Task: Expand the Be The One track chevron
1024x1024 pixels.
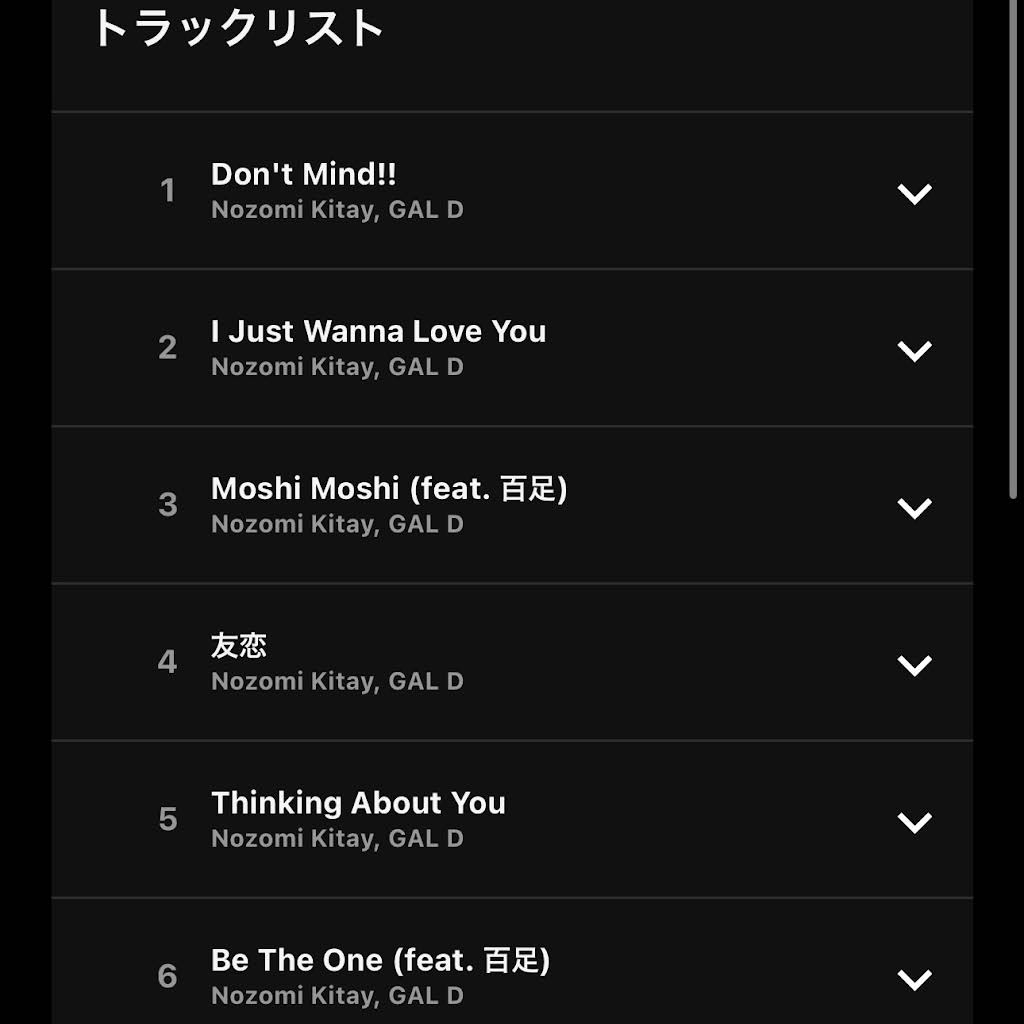Action: [914, 978]
